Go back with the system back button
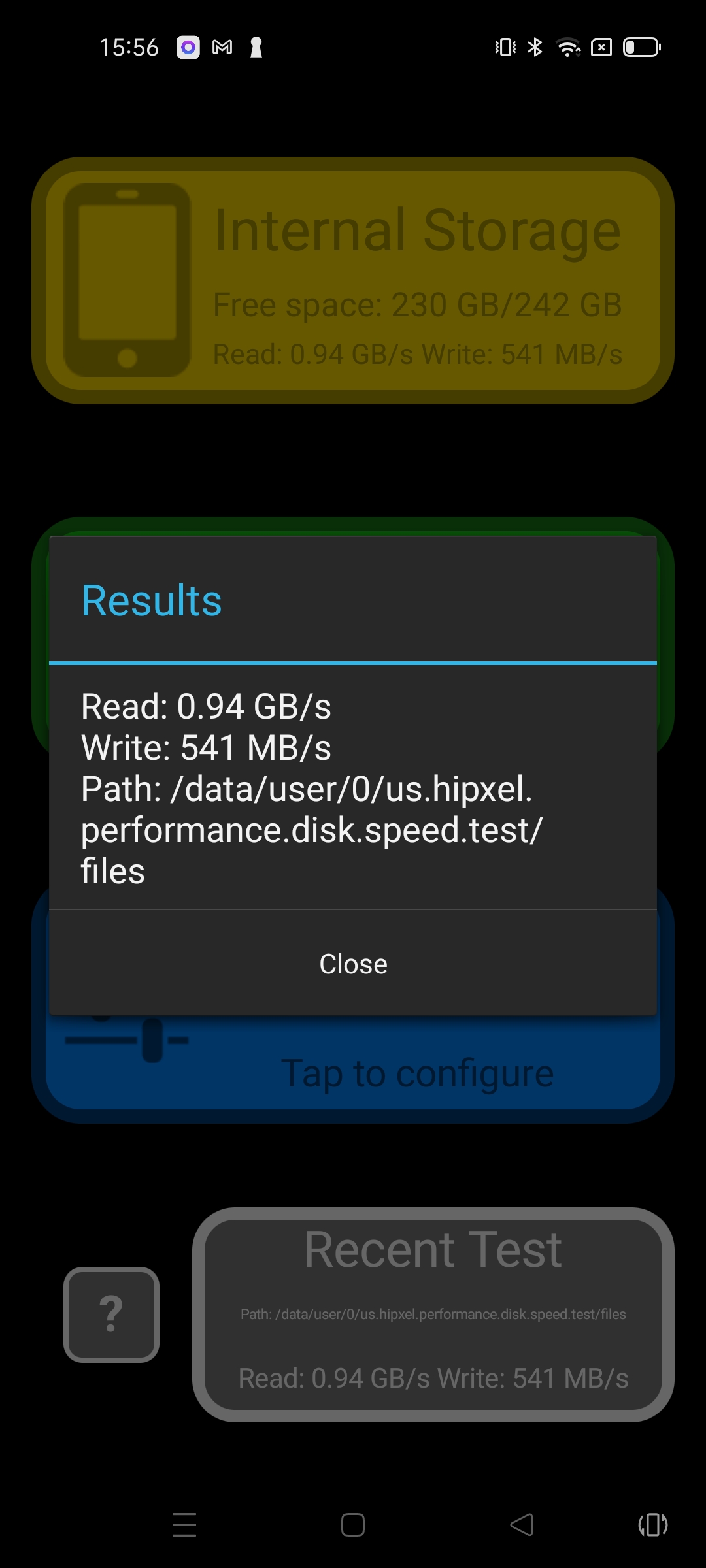Screen dimensions: 706x1568 coord(522,1525)
